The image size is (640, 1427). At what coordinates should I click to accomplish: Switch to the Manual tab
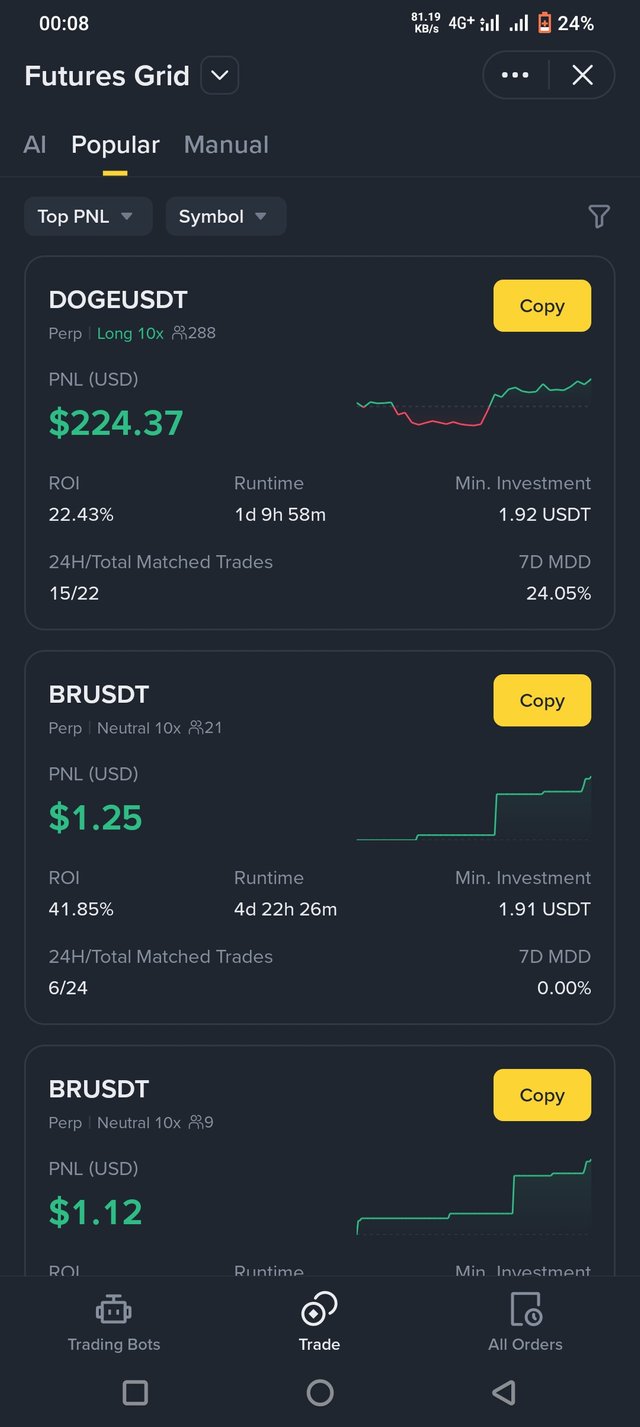(226, 145)
